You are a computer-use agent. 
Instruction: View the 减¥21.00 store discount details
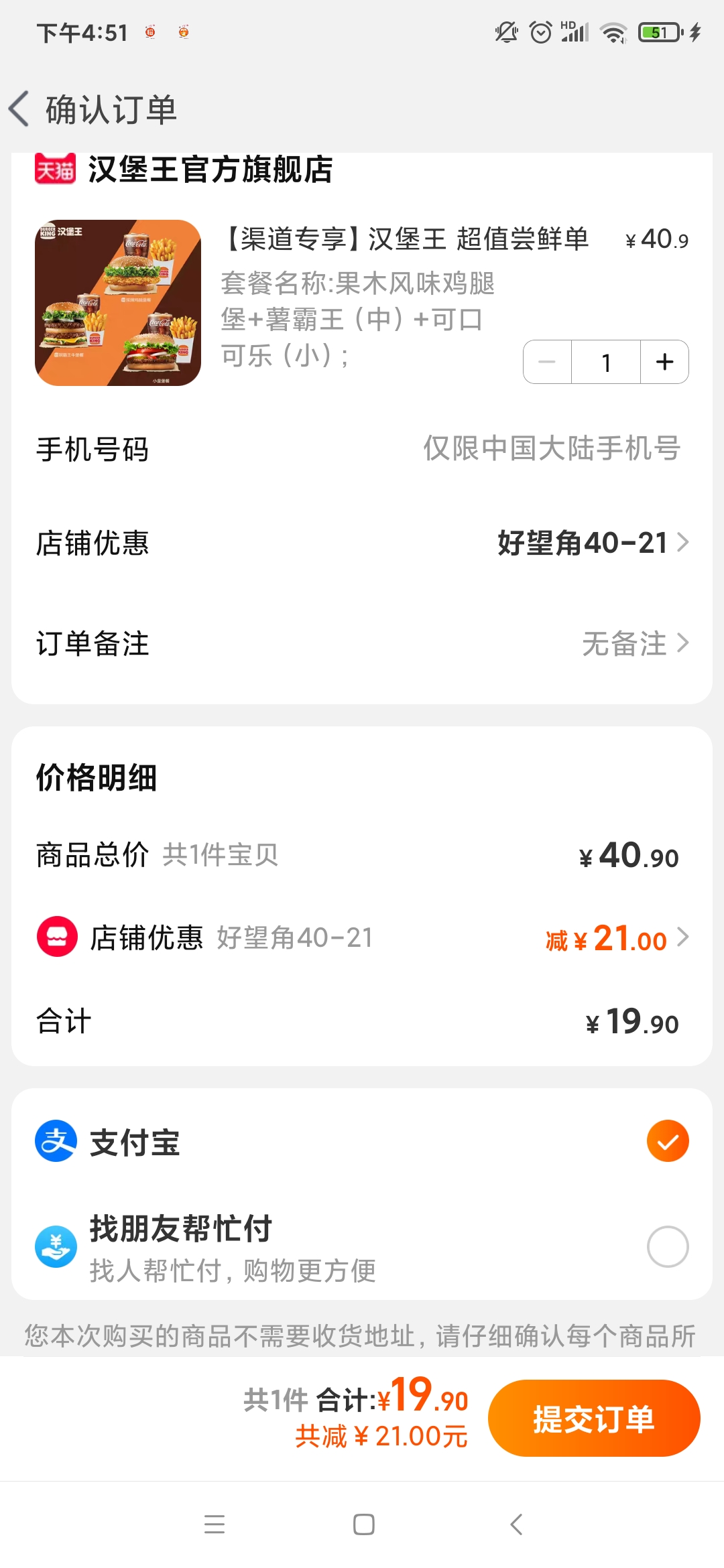click(617, 938)
